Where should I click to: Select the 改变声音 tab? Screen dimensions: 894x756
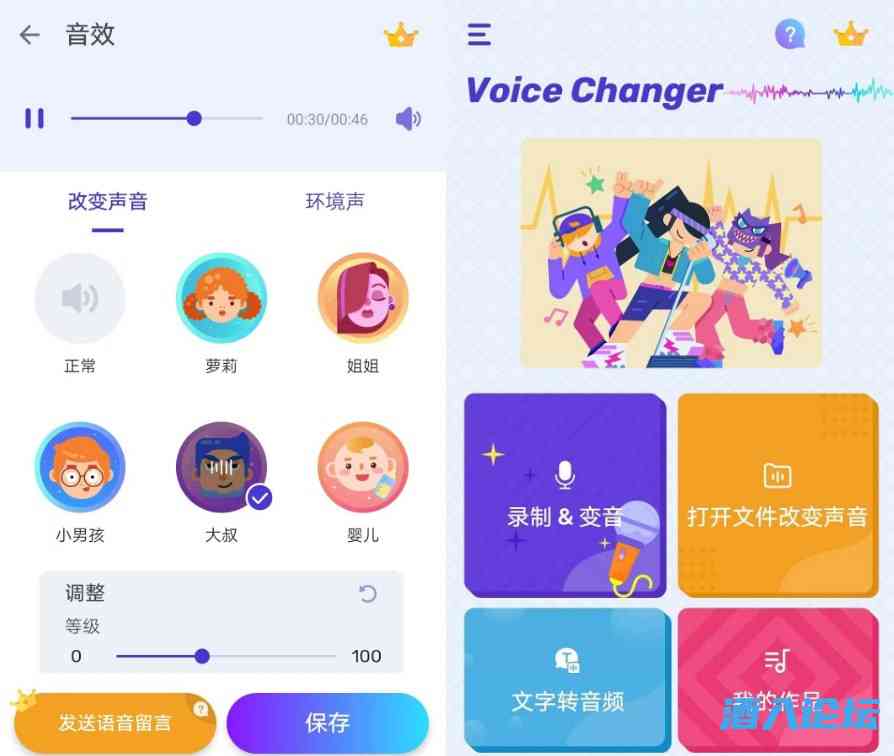[x=107, y=201]
